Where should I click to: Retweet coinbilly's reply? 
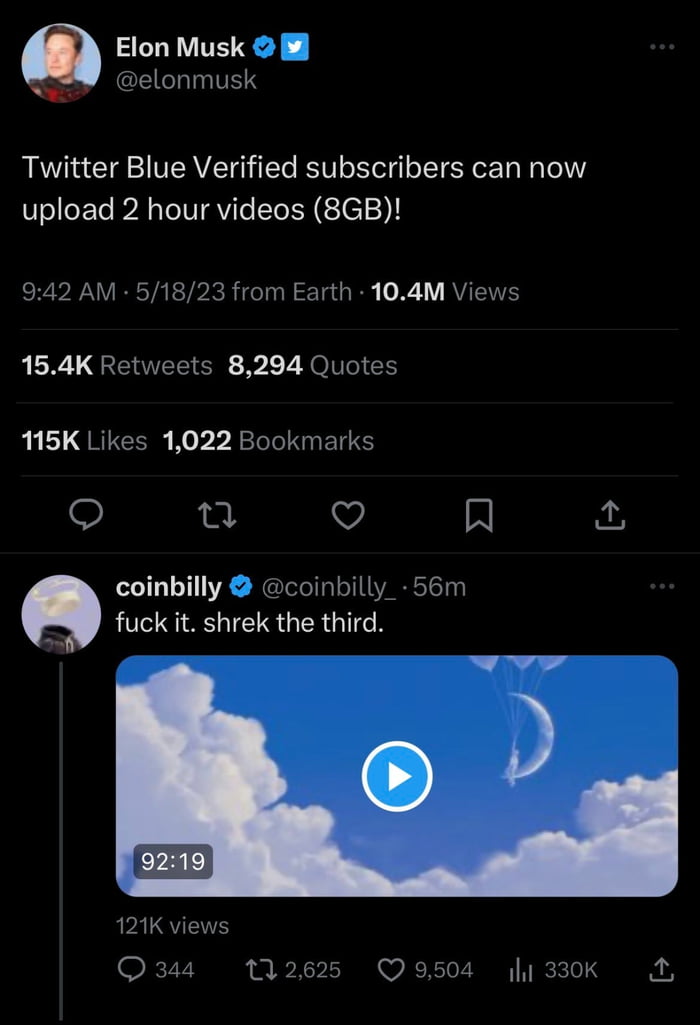coord(293,969)
